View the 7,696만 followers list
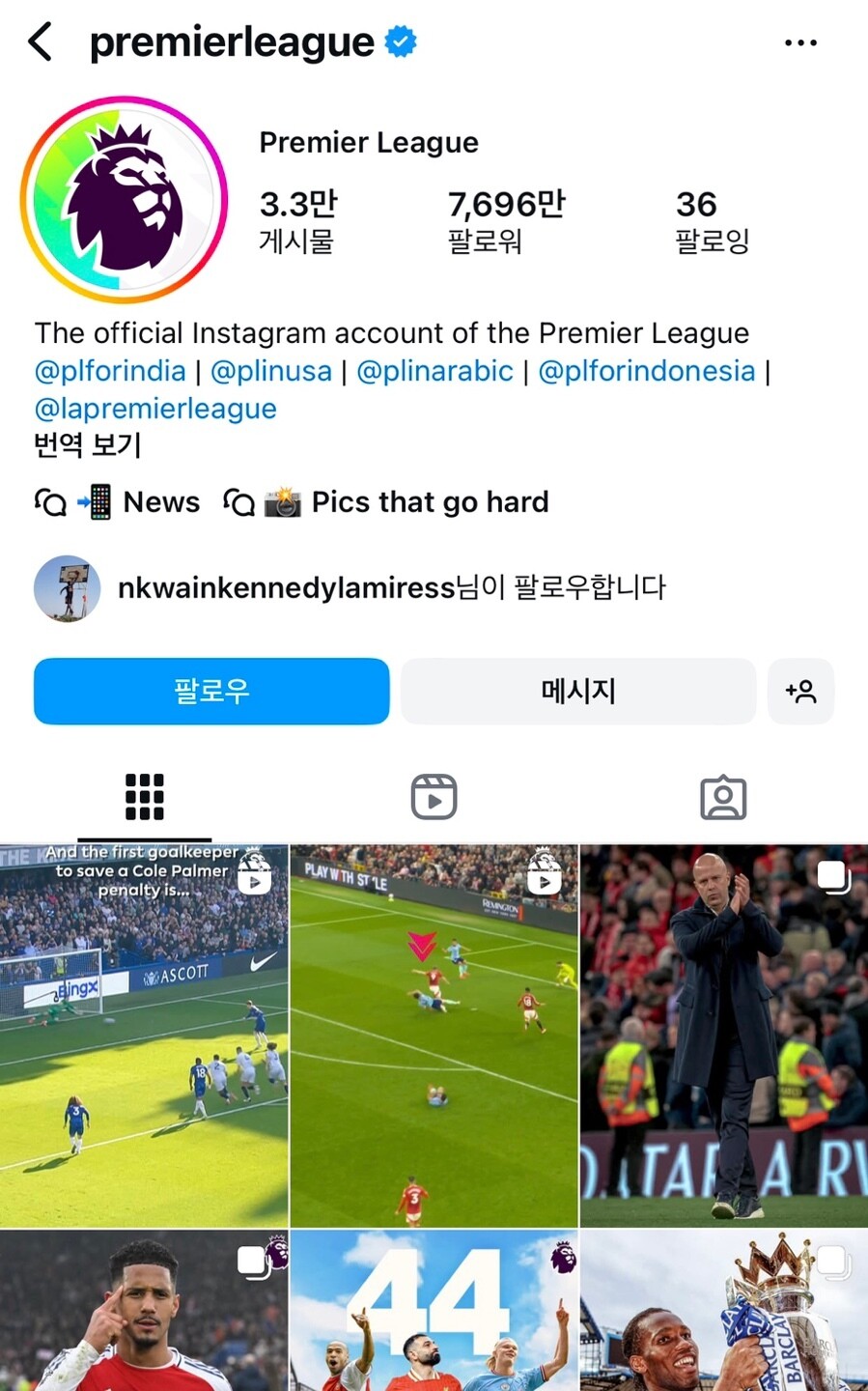This screenshot has height=1391, width=868. coord(506,220)
